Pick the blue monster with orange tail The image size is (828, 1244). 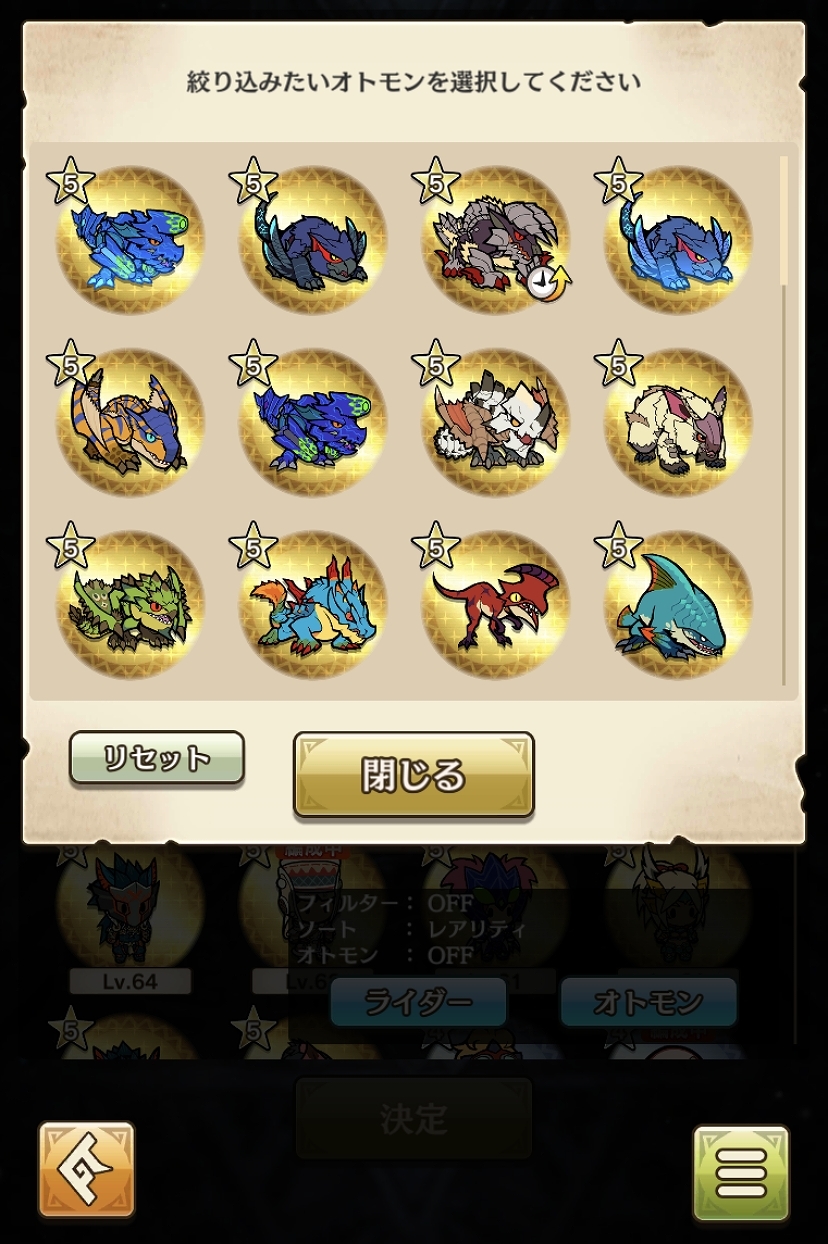coord(311,605)
